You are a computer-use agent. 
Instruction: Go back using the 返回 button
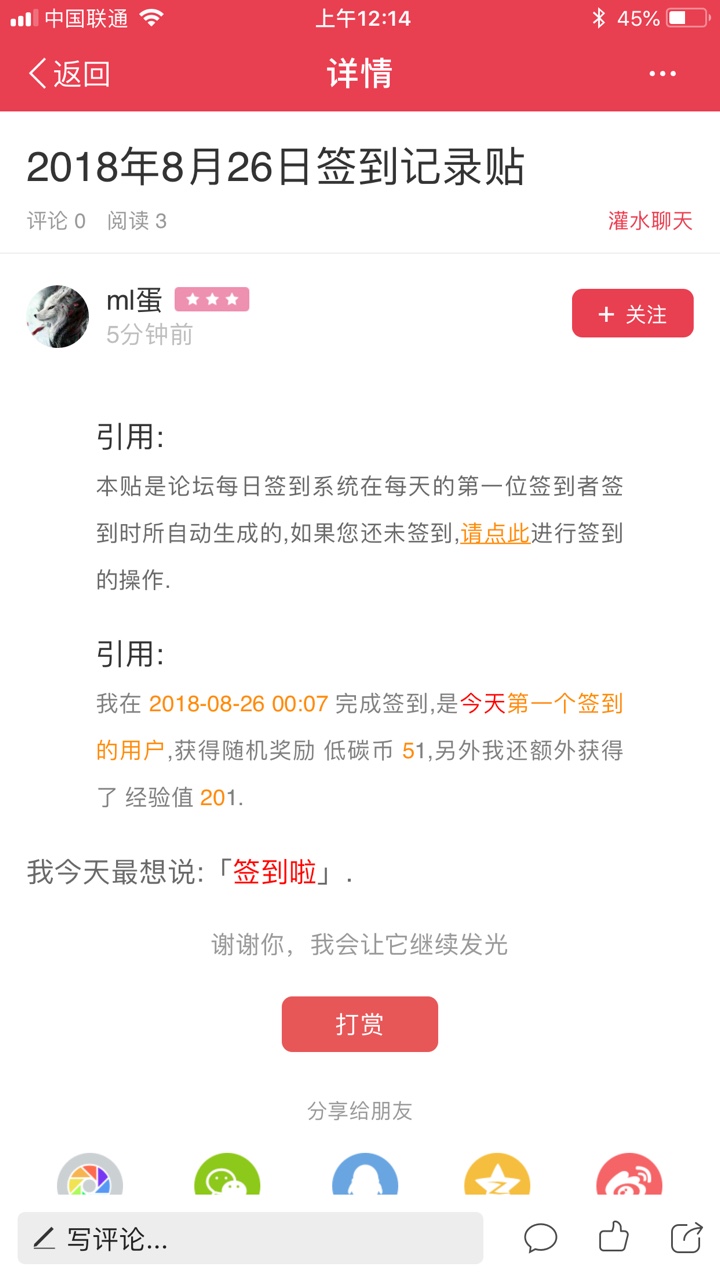pos(68,73)
